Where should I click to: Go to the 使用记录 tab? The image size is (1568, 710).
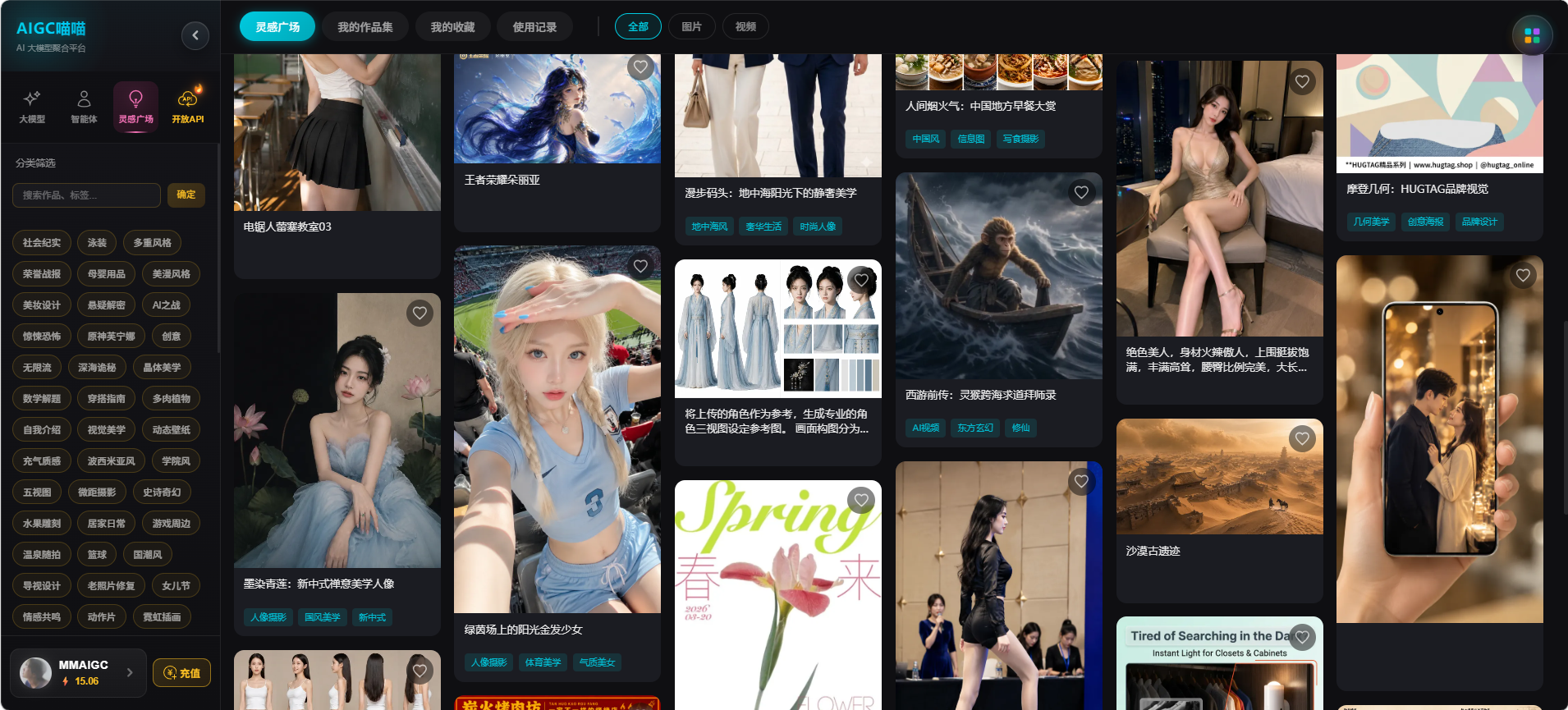pos(535,27)
